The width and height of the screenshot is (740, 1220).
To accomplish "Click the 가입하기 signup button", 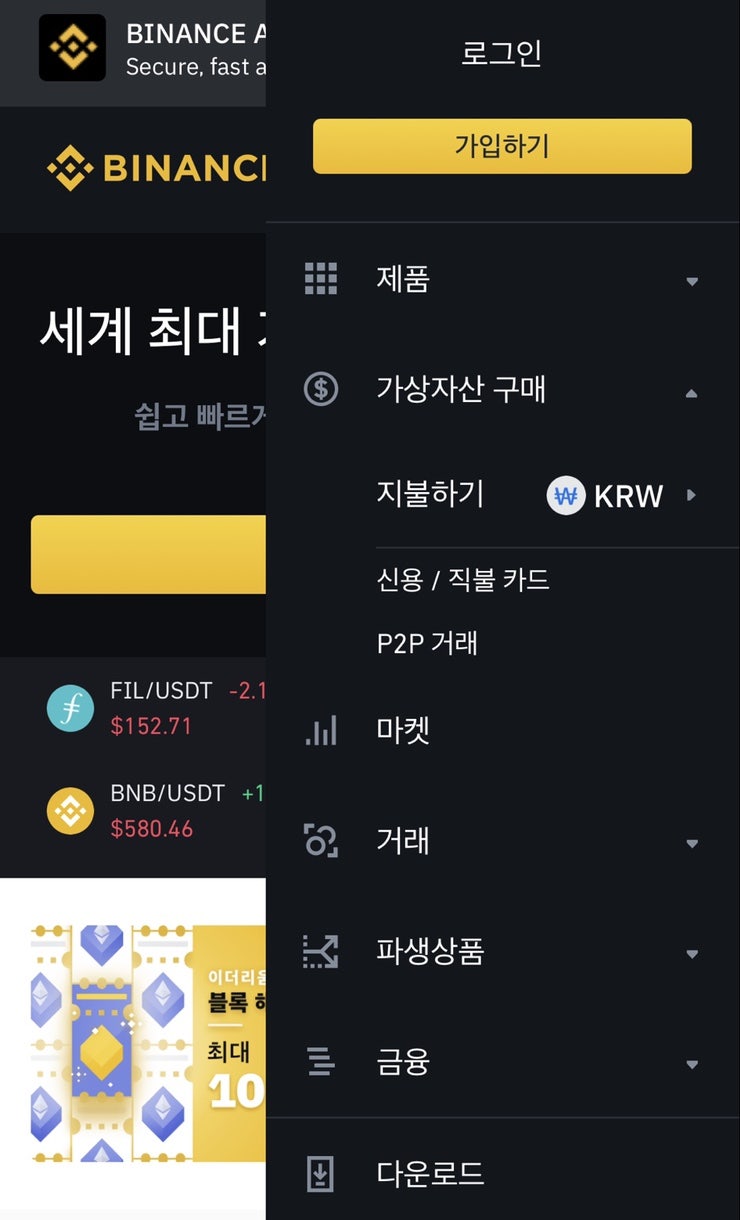I will [x=501, y=145].
